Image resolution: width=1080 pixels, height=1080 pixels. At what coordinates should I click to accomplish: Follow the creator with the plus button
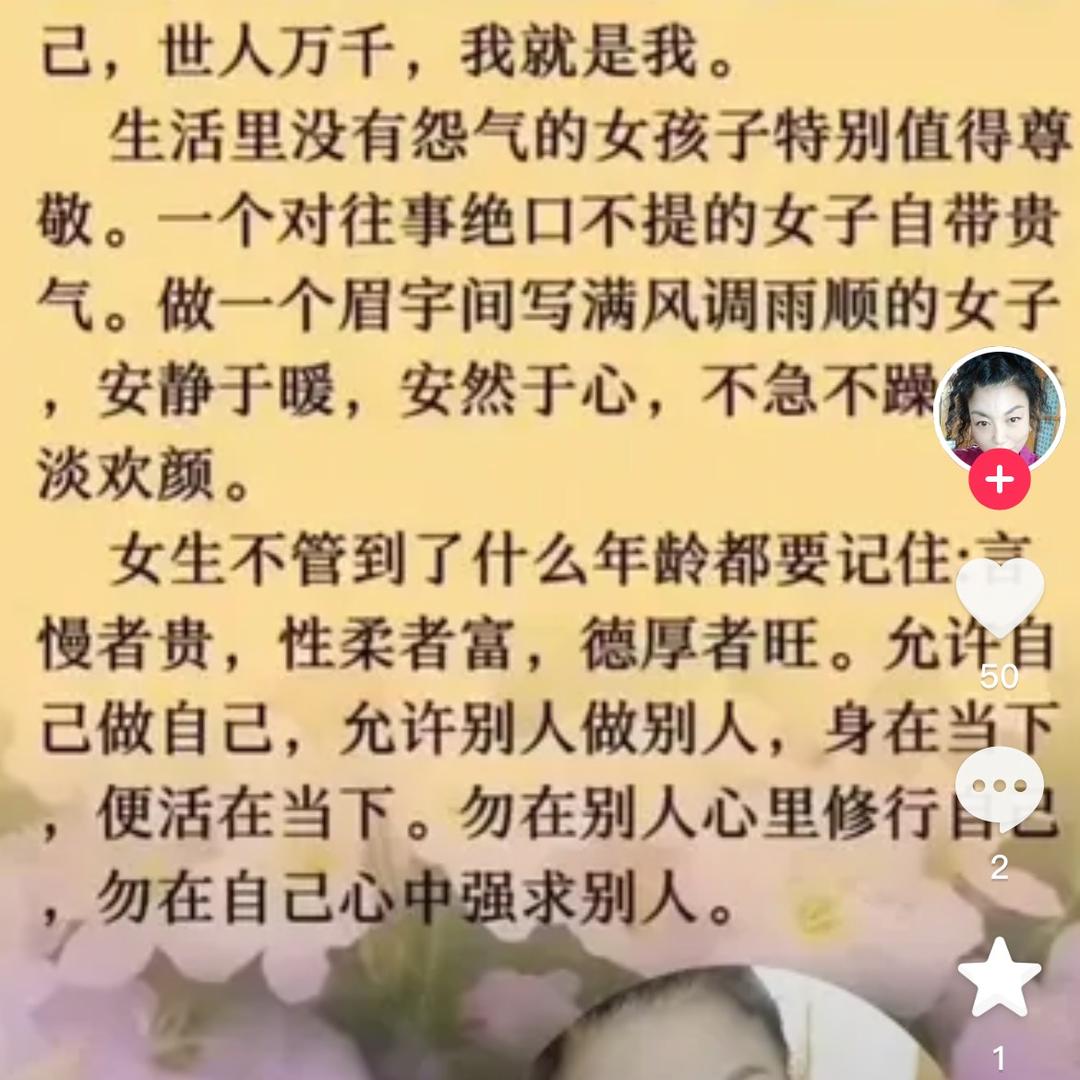coord(999,481)
